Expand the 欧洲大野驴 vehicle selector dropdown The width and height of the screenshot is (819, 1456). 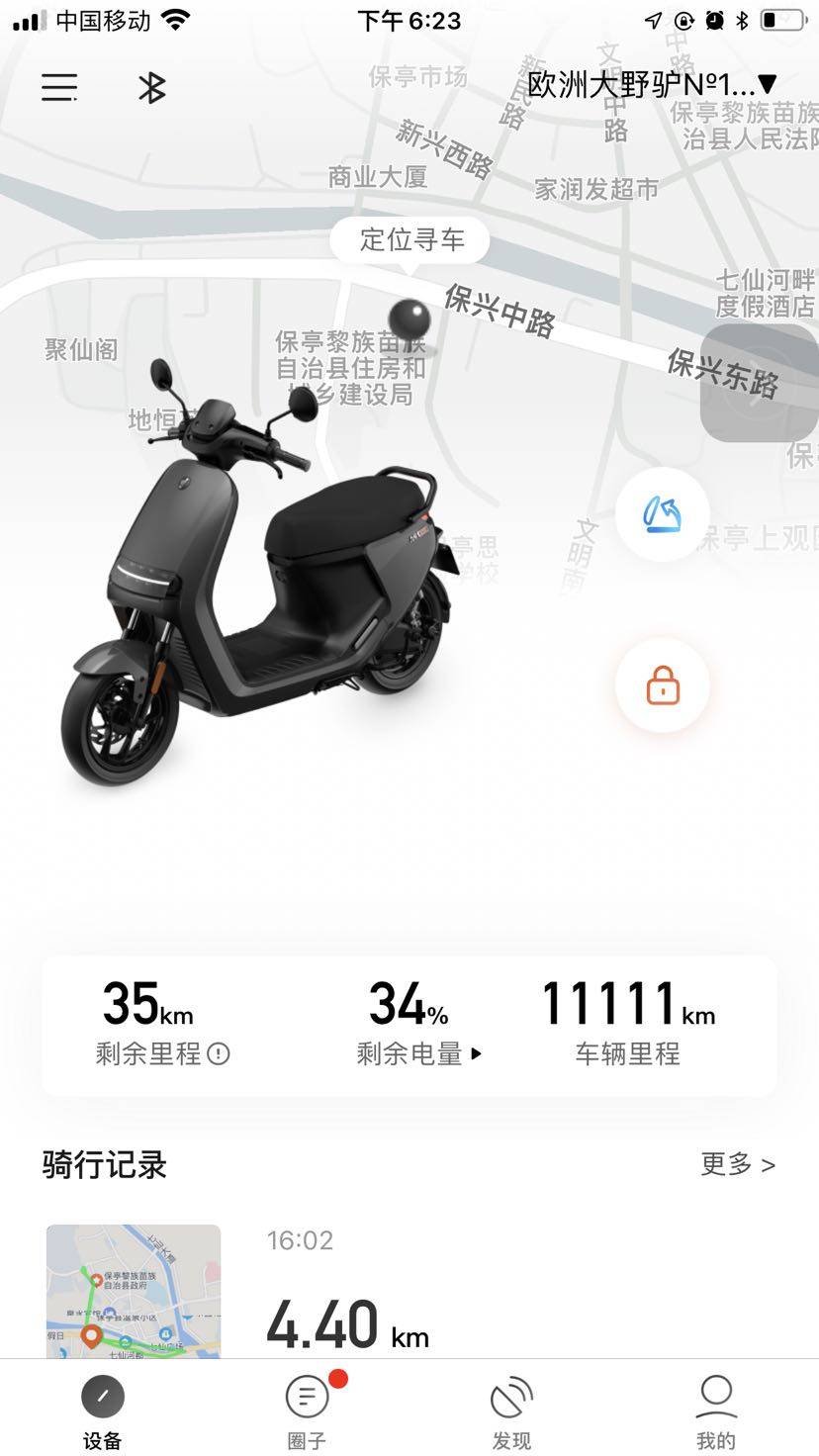(x=652, y=85)
